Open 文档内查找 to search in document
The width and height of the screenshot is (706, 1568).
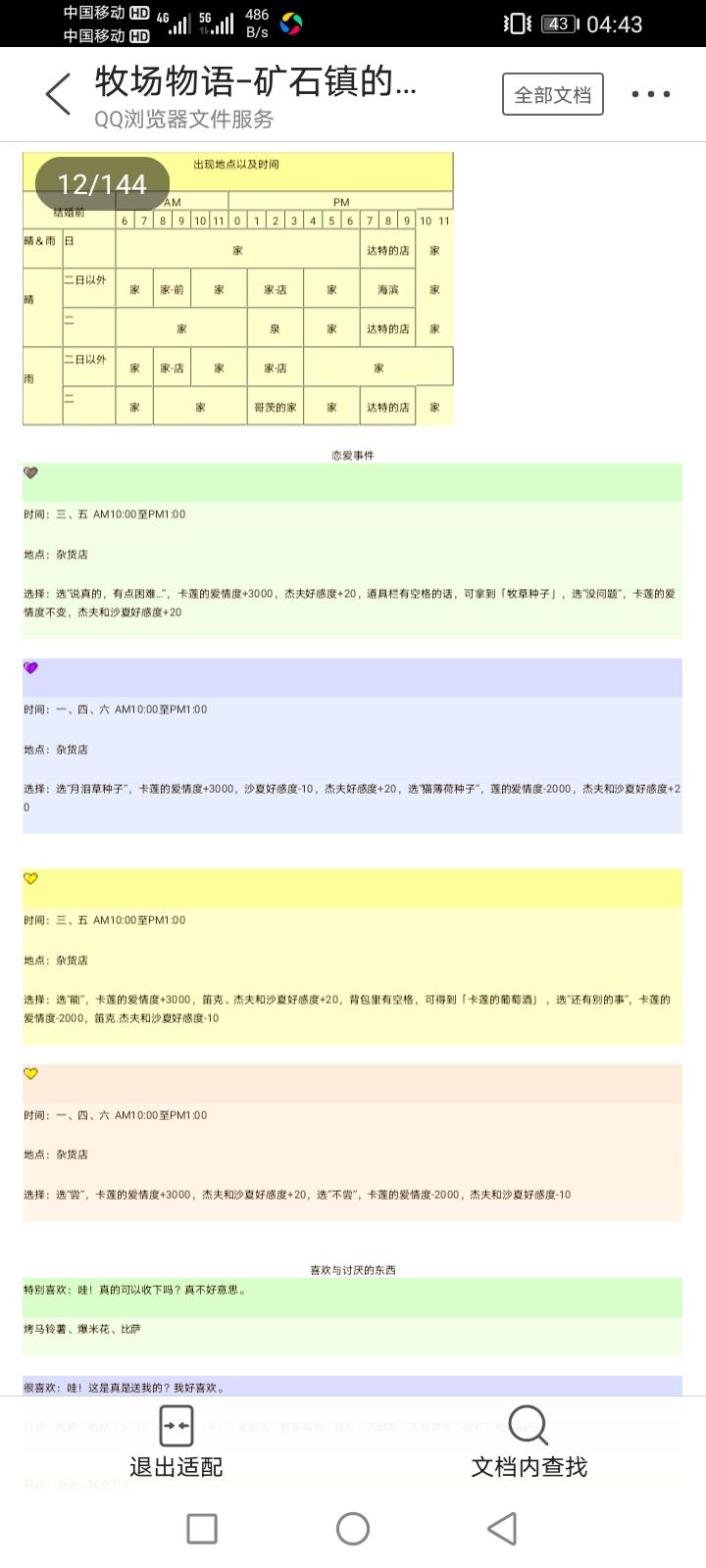point(529,1443)
